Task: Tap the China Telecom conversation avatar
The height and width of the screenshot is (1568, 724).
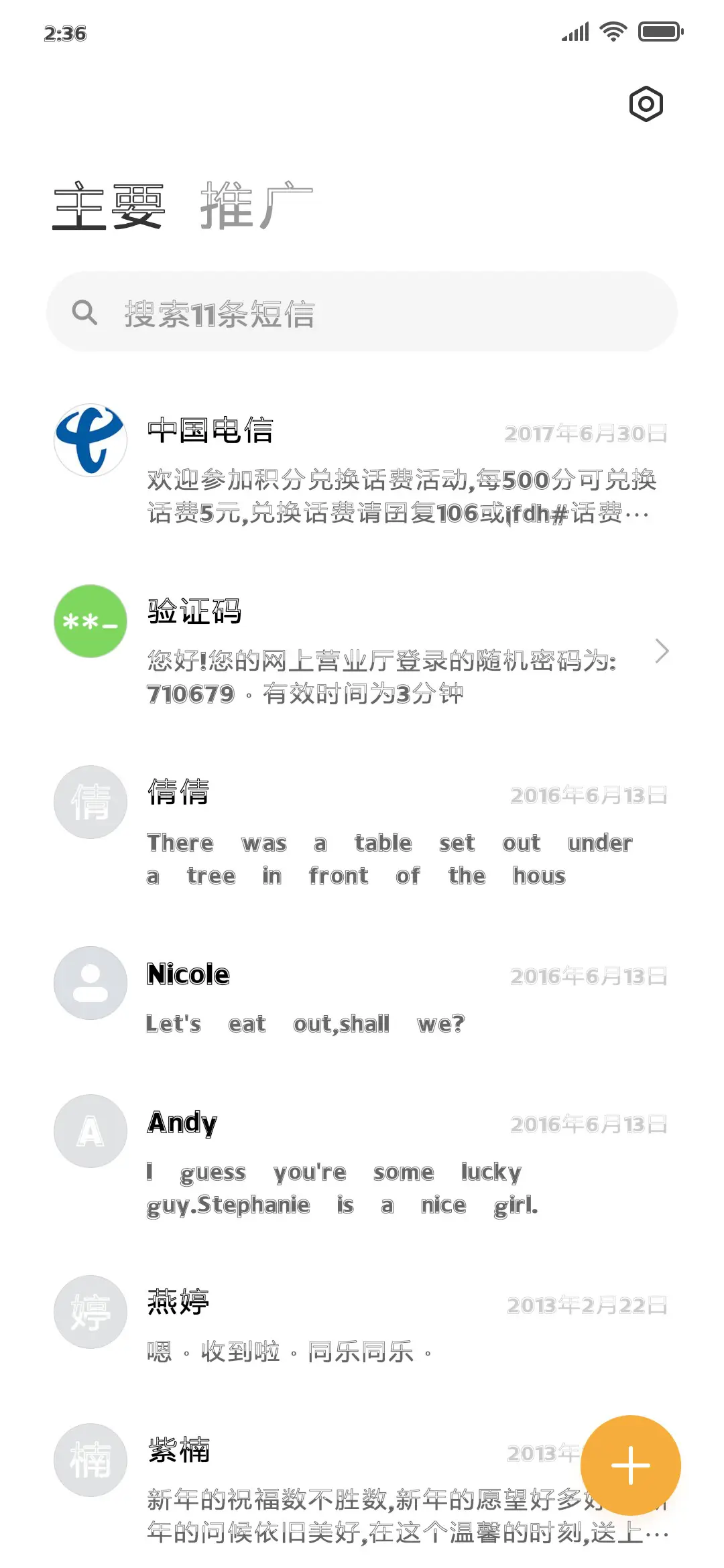Action: tap(90, 441)
